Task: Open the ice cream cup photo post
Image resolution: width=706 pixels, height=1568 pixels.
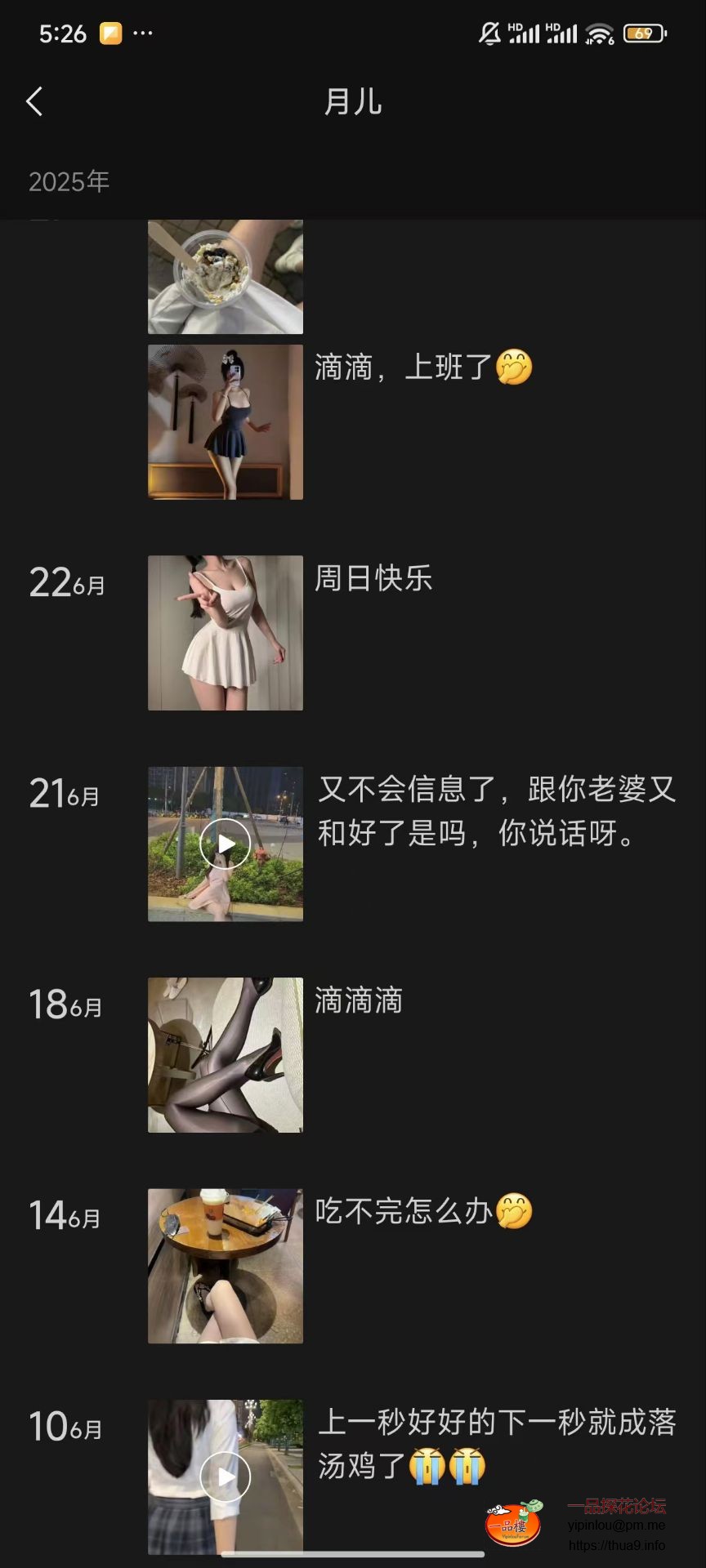Action: pyautogui.click(x=225, y=278)
